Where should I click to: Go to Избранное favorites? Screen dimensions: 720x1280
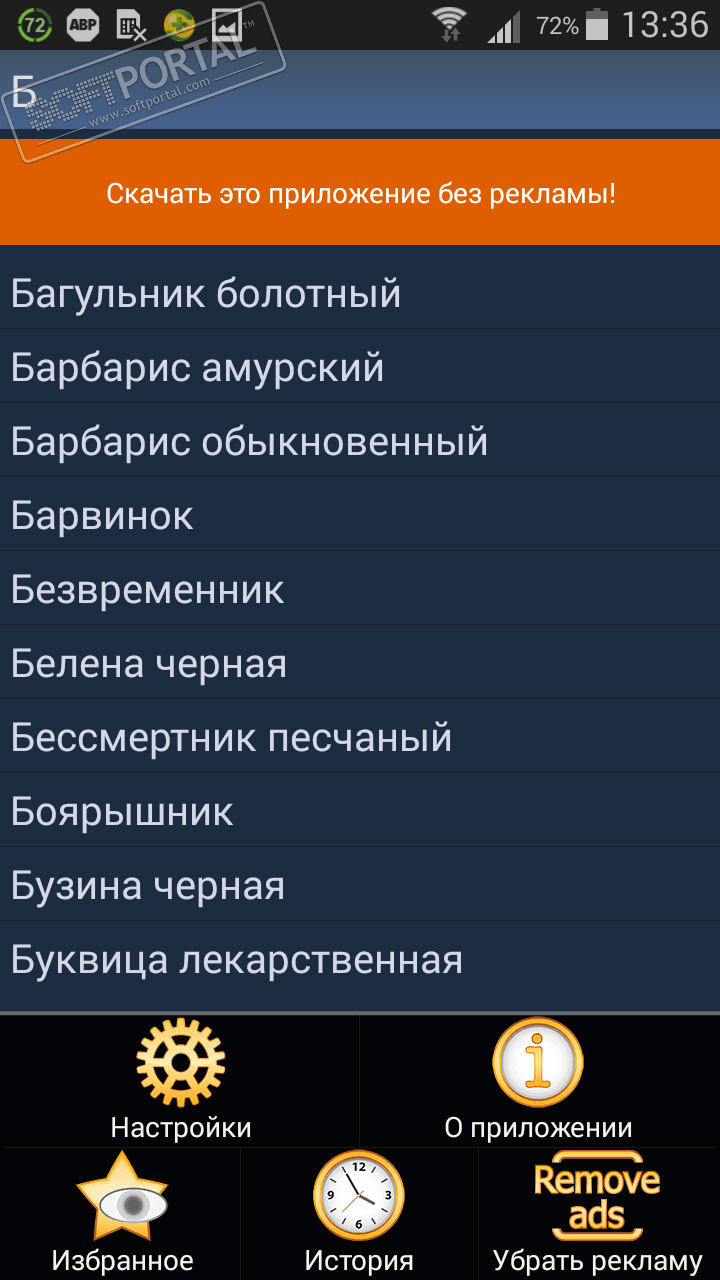pyautogui.click(x=121, y=1214)
